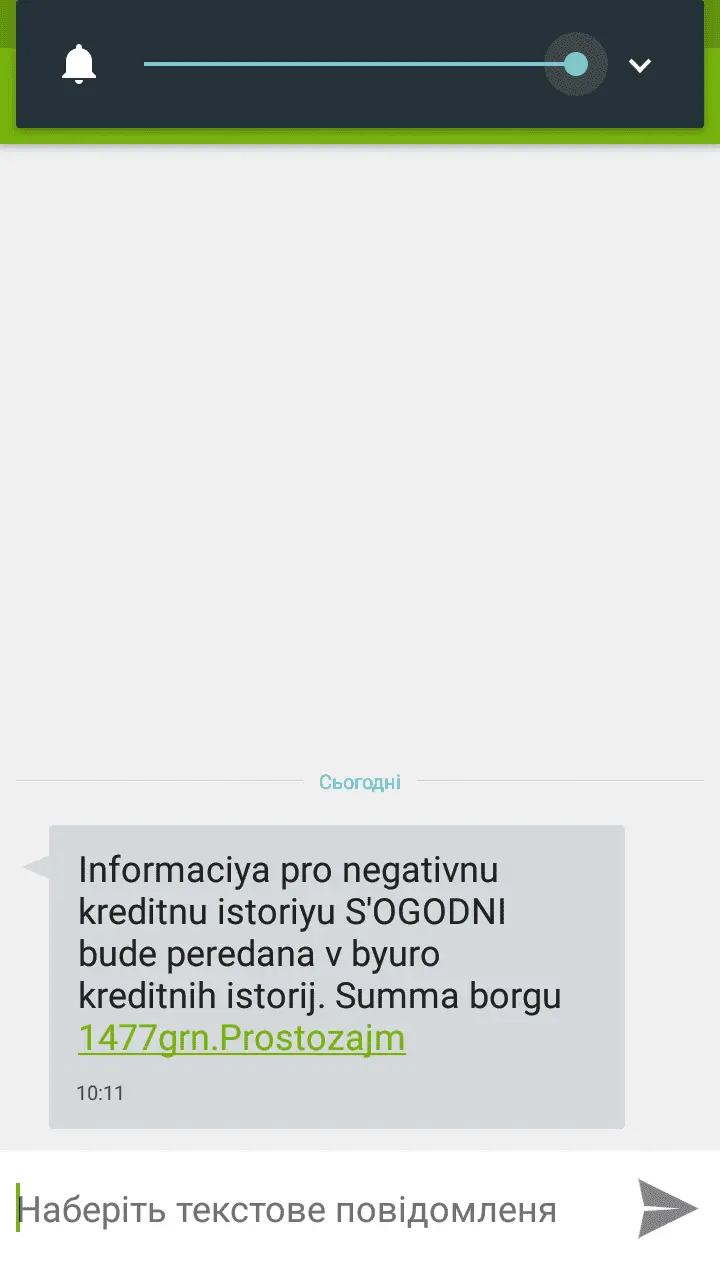Open the 1477grn.Prostozajm link in the message

point(241,1039)
